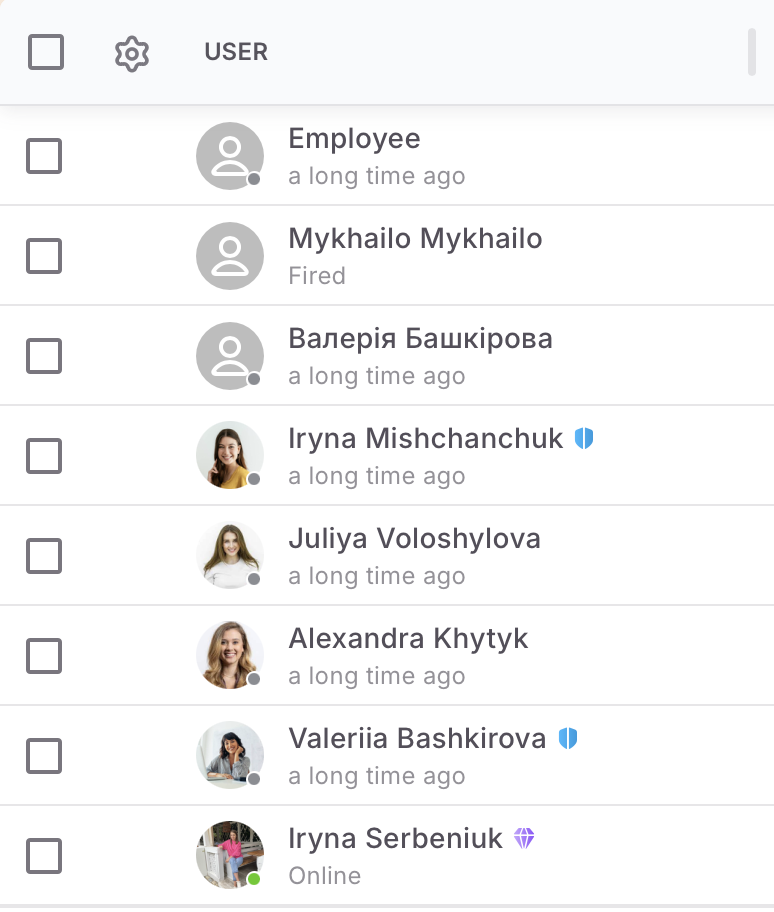Sort by the USER column header
This screenshot has width=774, height=912.
[x=236, y=52]
